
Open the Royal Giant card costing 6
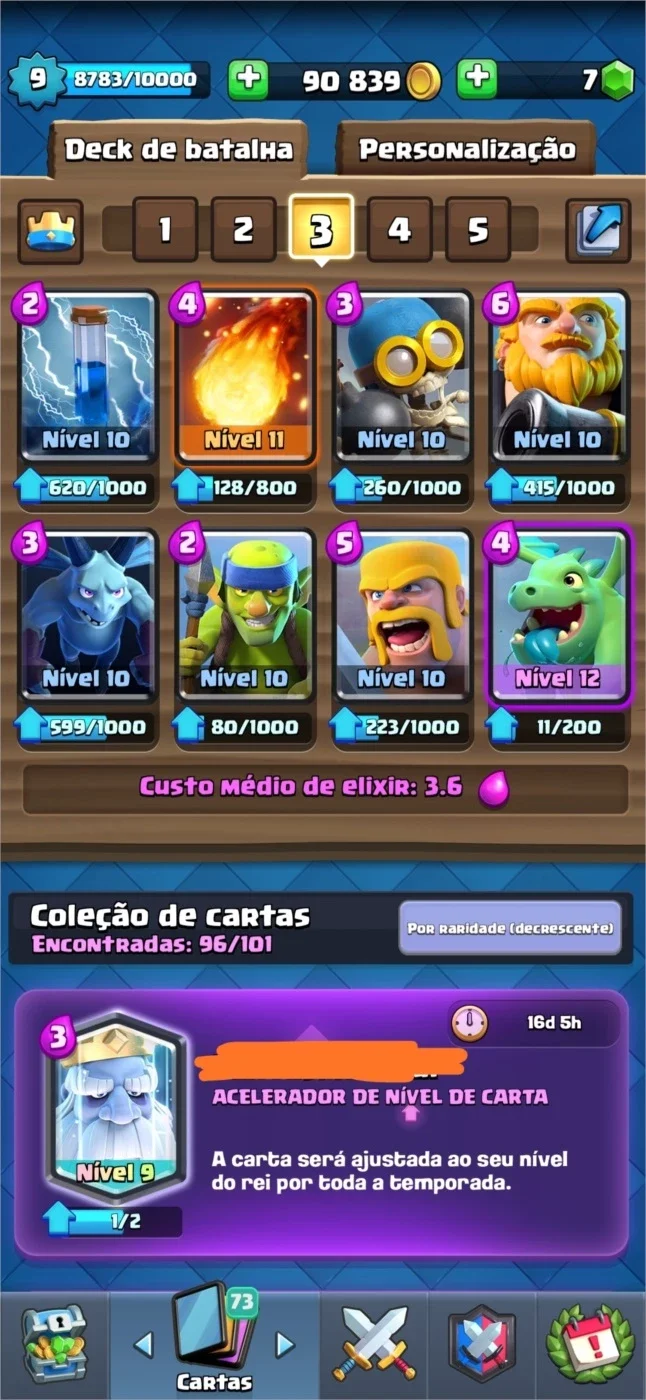(557, 378)
